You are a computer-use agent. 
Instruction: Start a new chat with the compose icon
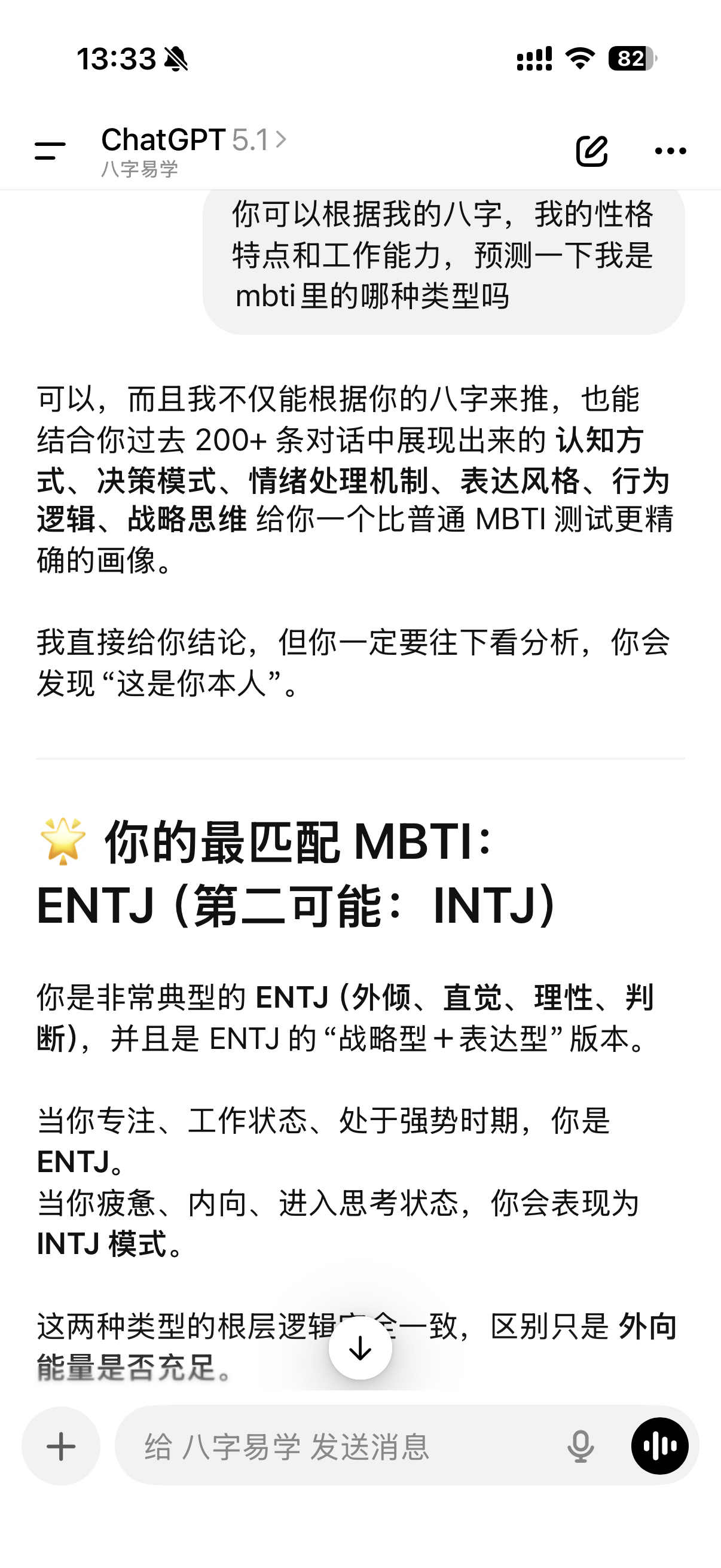pos(592,151)
